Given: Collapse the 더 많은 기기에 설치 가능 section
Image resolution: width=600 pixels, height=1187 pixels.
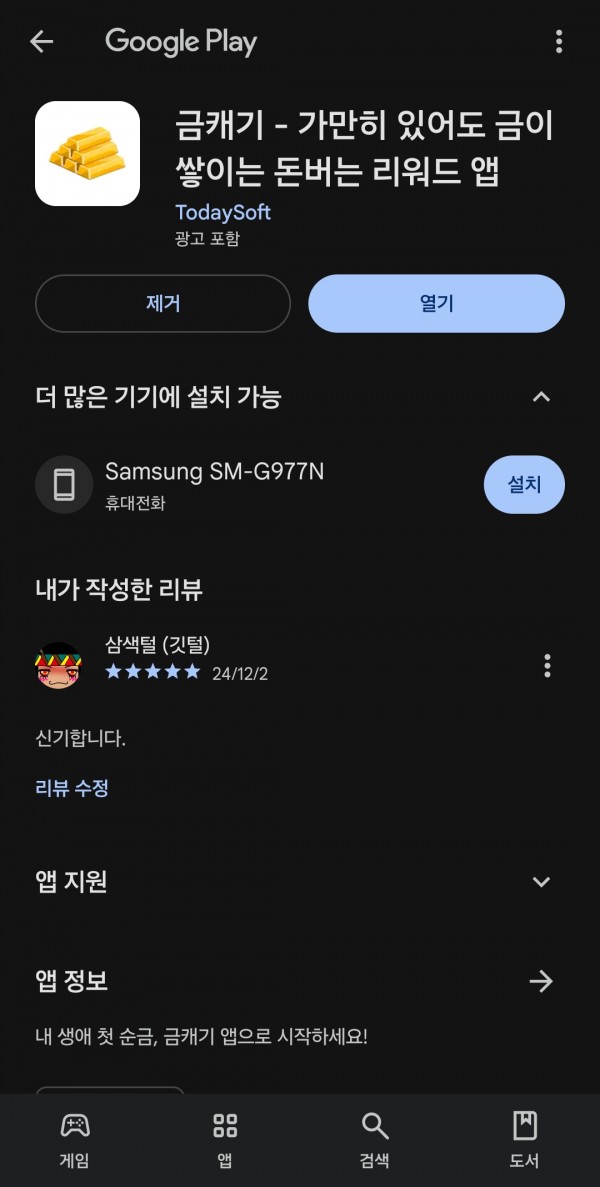Looking at the screenshot, I should pyautogui.click(x=541, y=397).
